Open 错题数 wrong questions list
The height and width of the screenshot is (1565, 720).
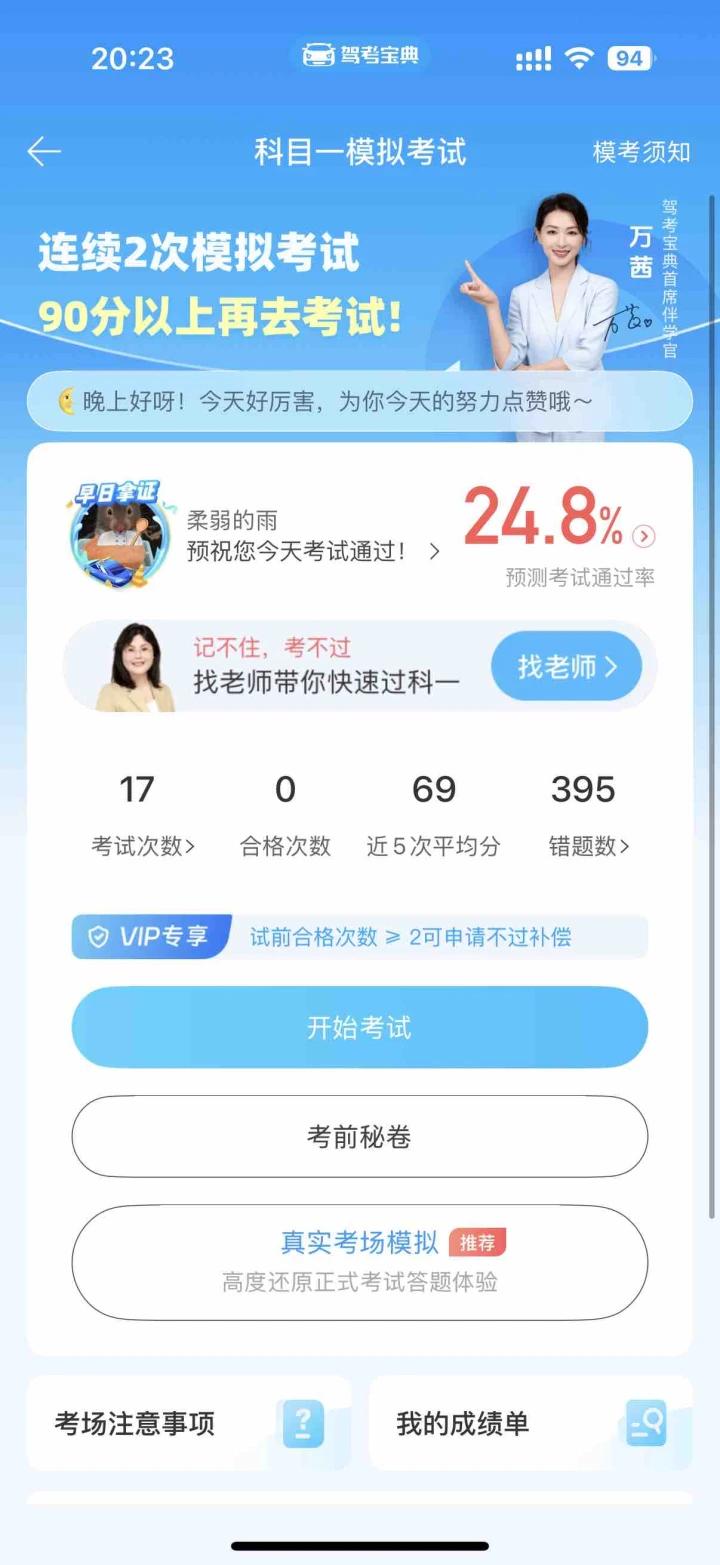[589, 846]
